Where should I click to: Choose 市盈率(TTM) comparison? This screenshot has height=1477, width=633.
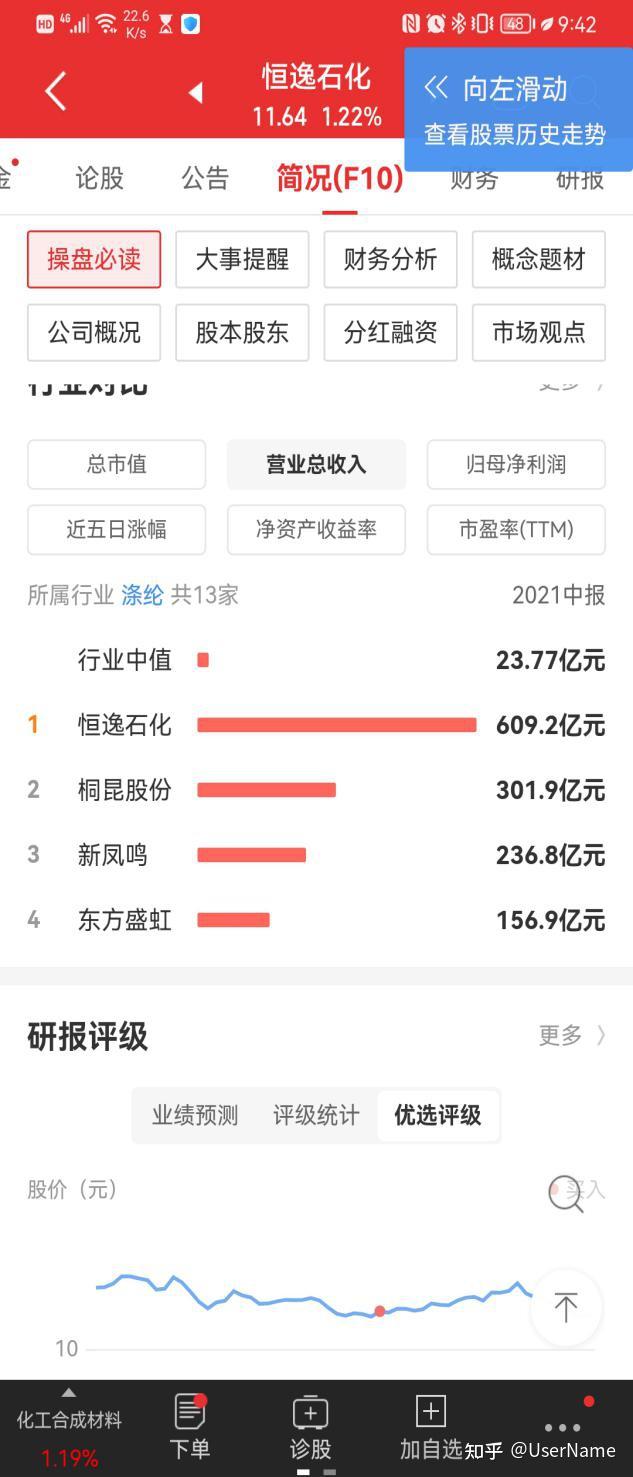(x=516, y=529)
